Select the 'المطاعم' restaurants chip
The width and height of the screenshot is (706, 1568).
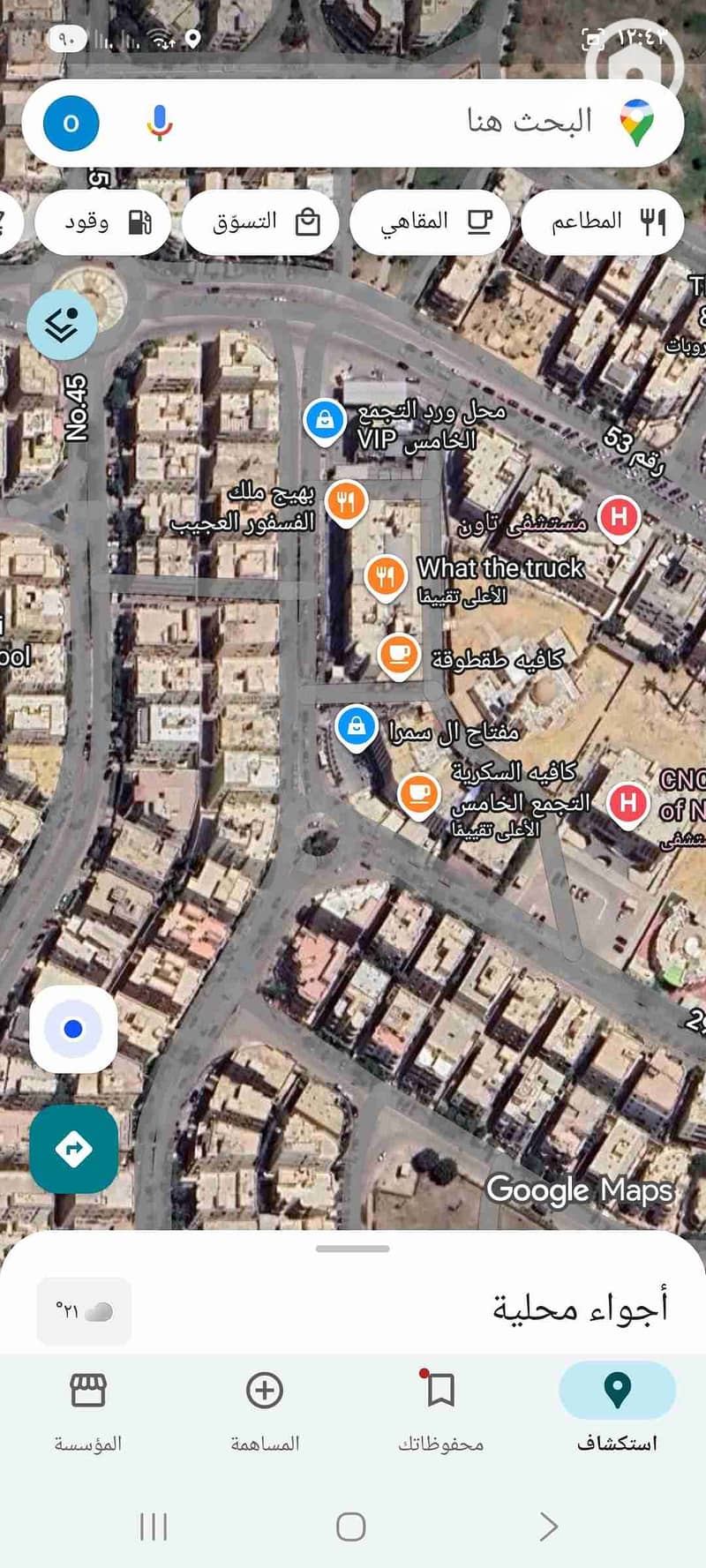603,222
